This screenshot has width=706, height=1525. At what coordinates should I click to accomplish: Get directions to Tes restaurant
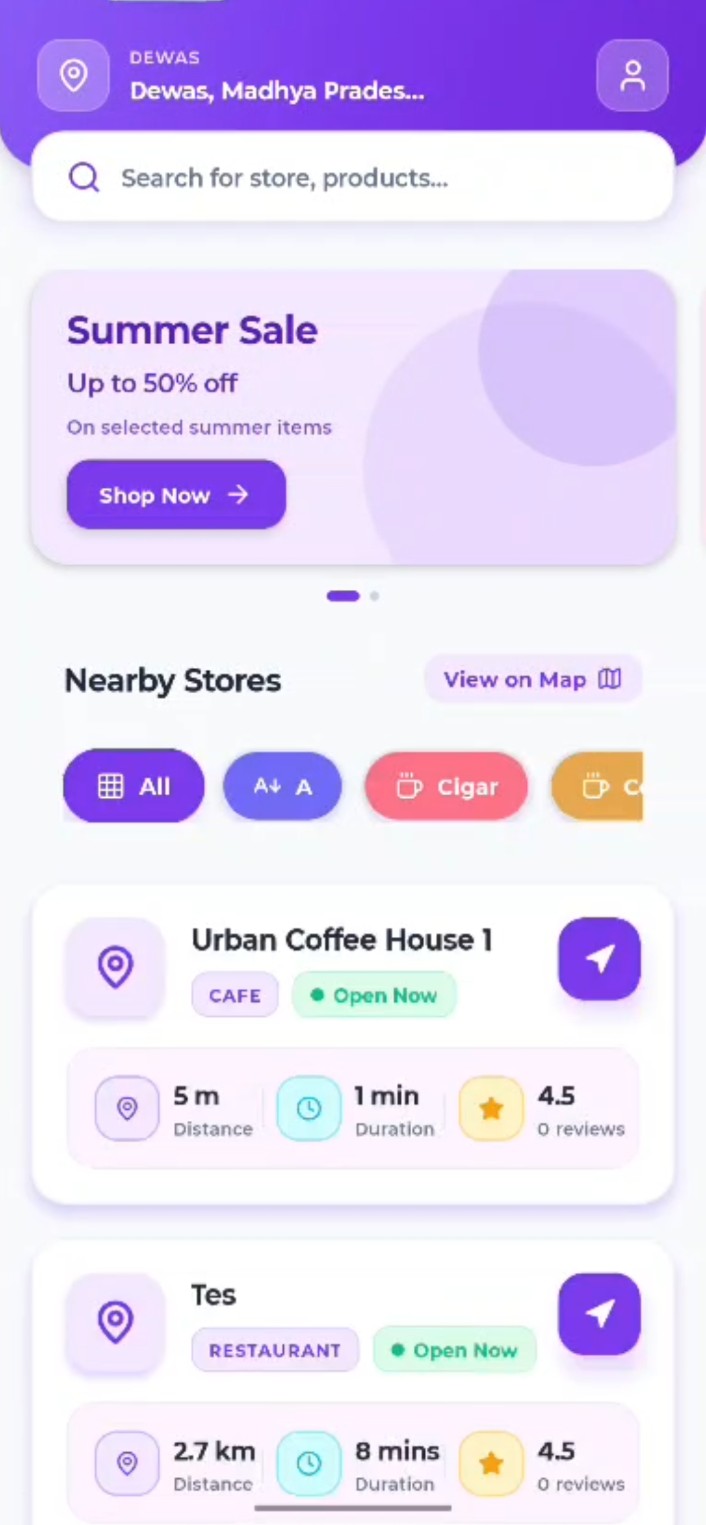click(x=599, y=1314)
